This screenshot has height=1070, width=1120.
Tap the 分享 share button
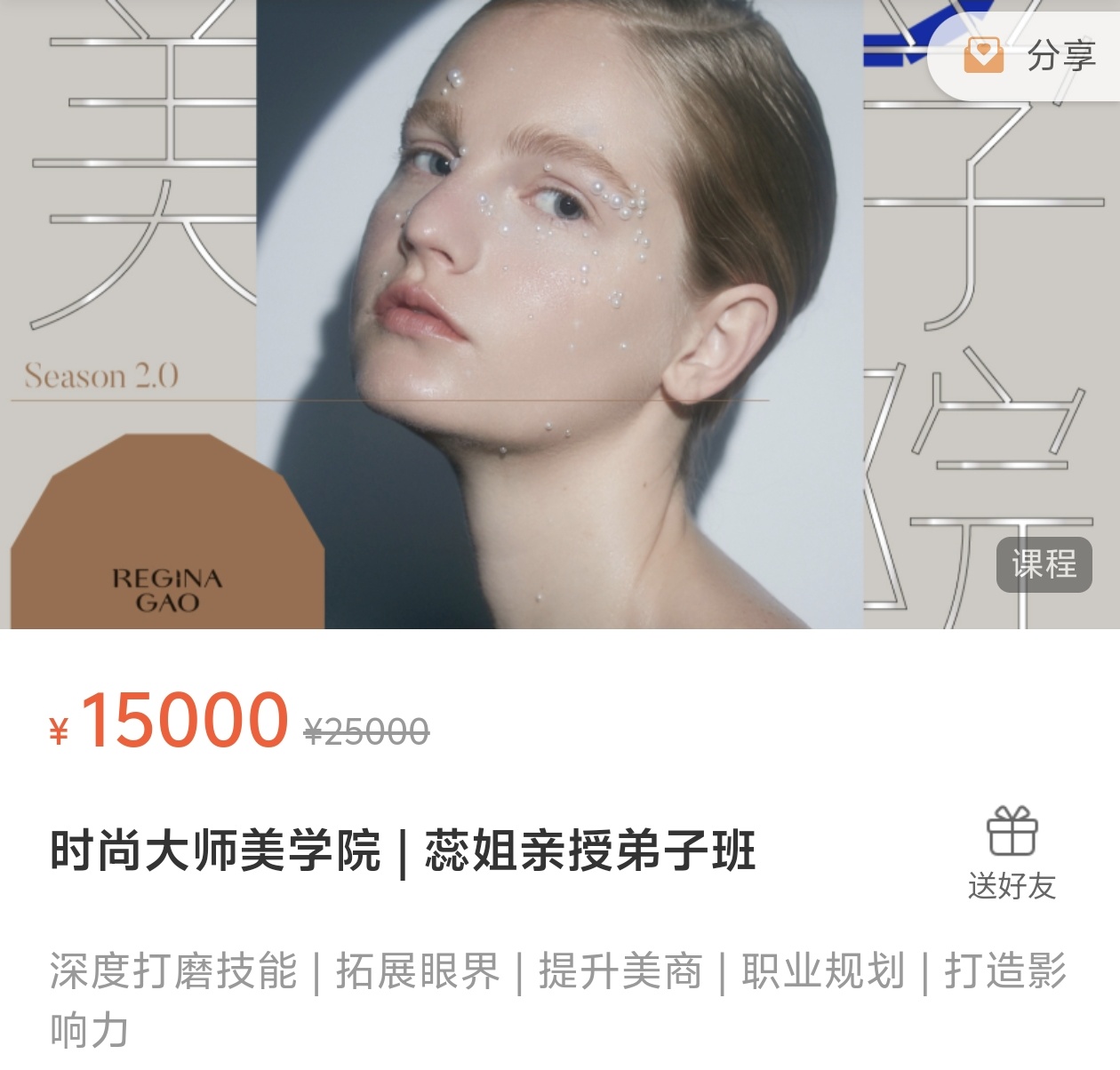pyautogui.click(x=1031, y=55)
